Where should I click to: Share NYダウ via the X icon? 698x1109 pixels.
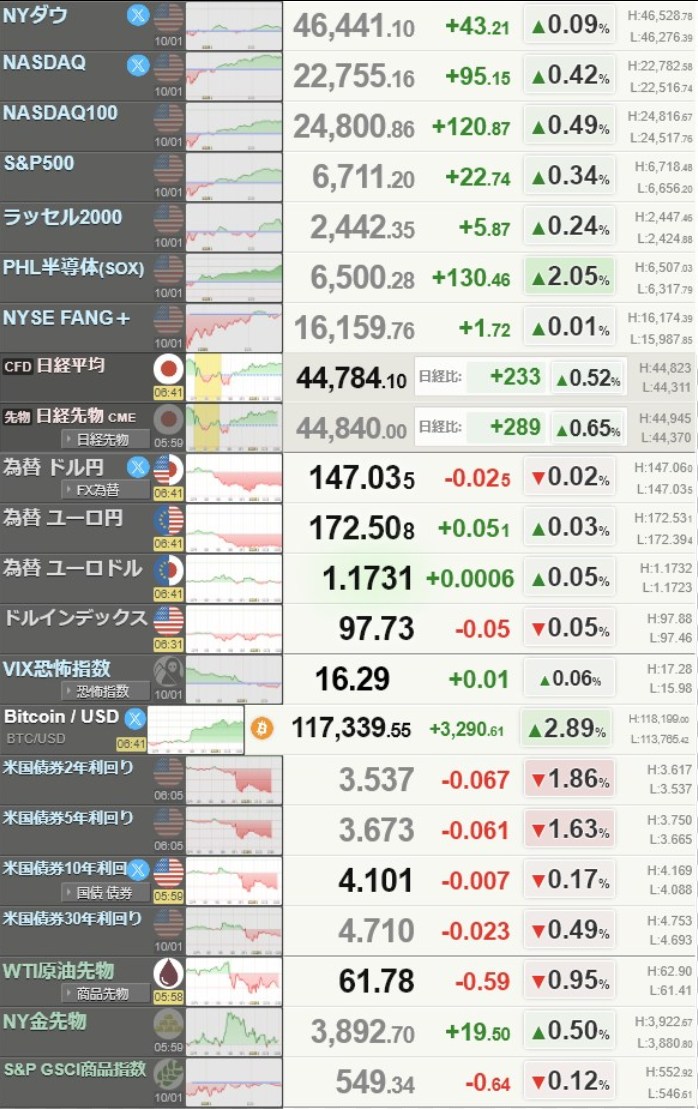pos(138,15)
